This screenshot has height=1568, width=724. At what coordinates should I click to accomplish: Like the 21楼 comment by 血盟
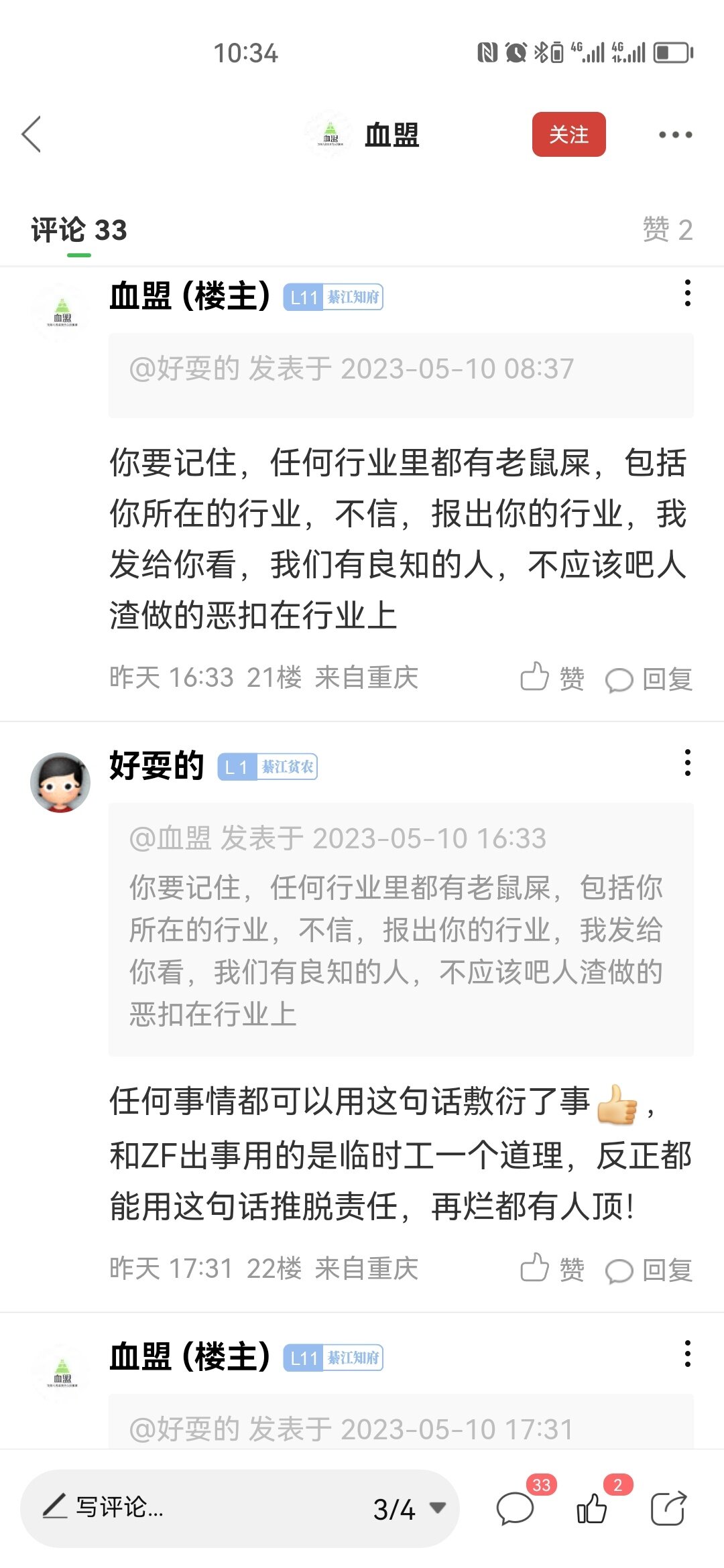(x=552, y=677)
